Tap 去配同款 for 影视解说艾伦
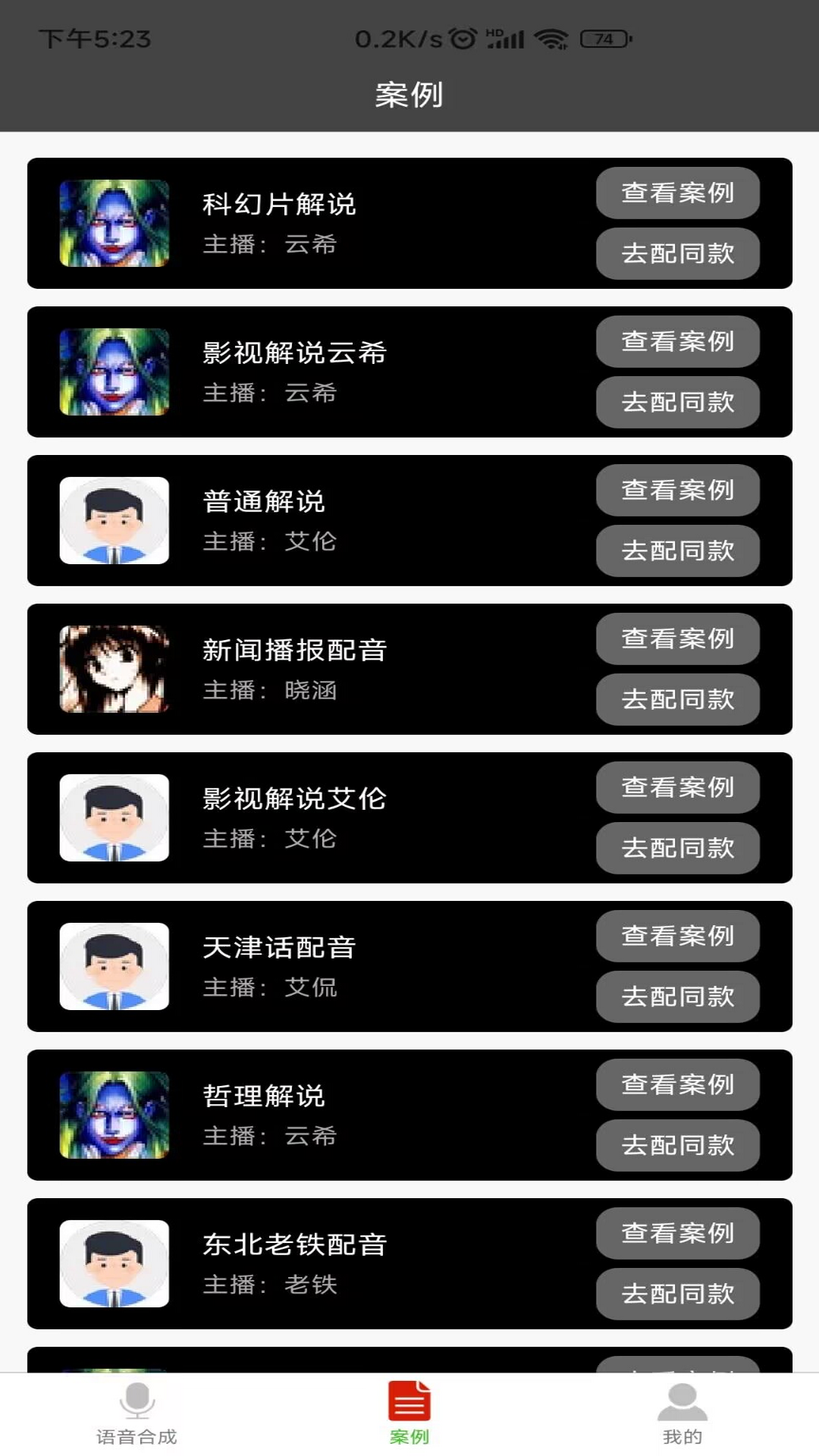Screen dimensions: 819x1456 pos(677,849)
